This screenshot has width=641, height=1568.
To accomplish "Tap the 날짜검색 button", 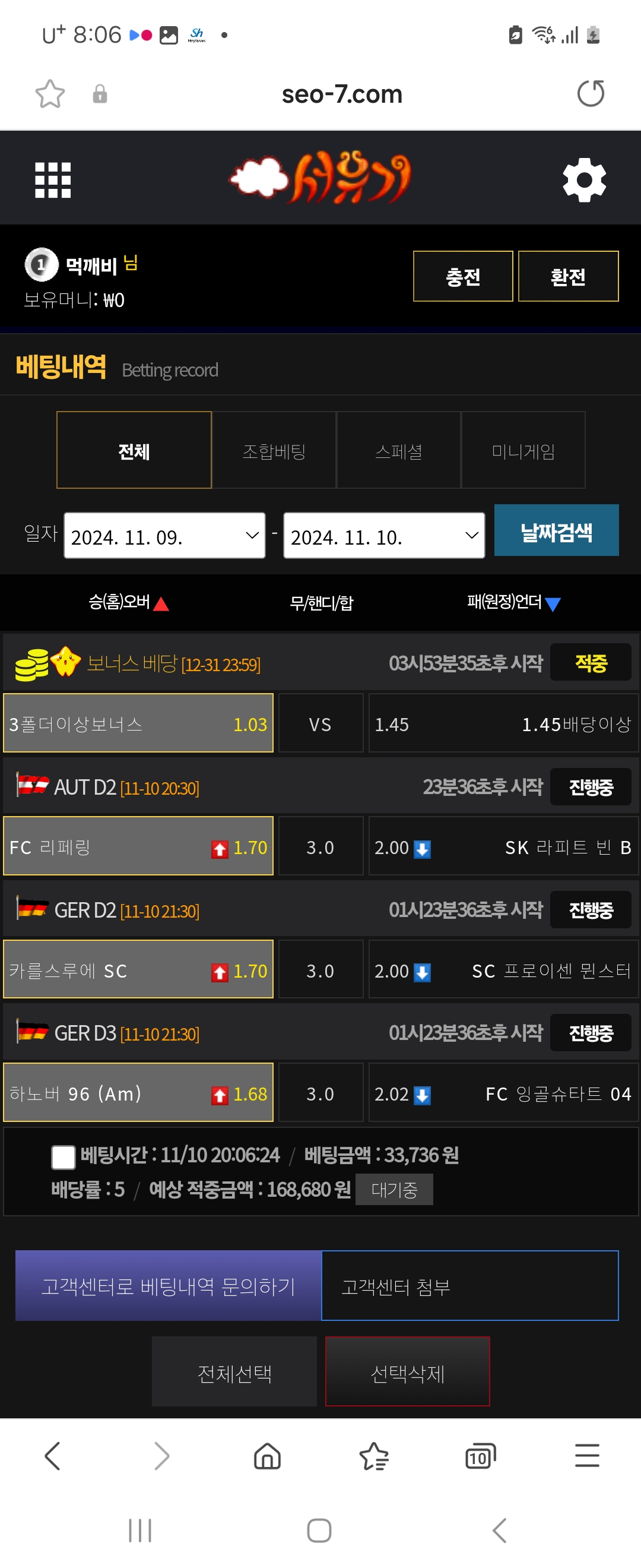I will 556,532.
